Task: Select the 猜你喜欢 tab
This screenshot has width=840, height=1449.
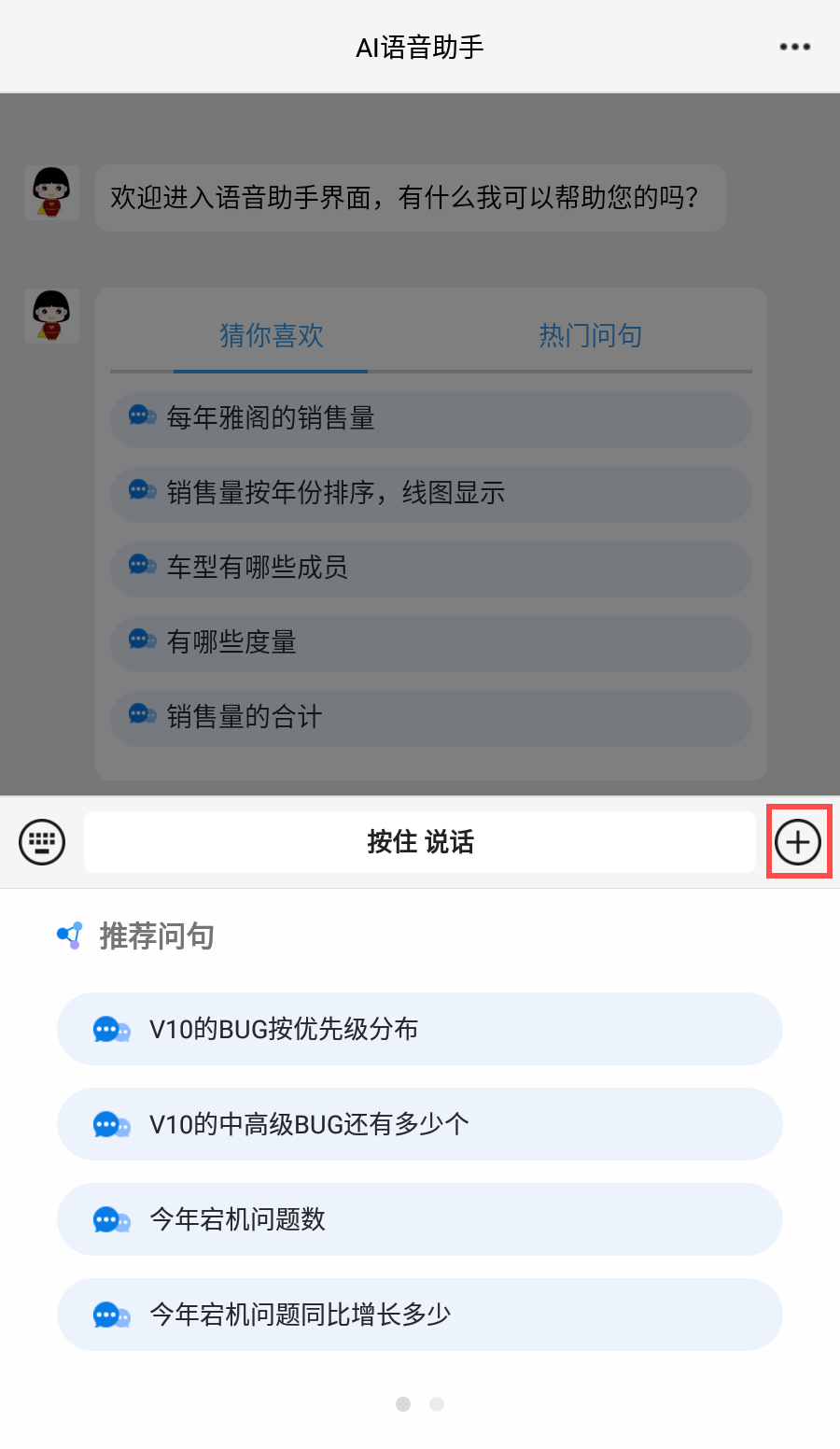Action: pyautogui.click(x=272, y=335)
